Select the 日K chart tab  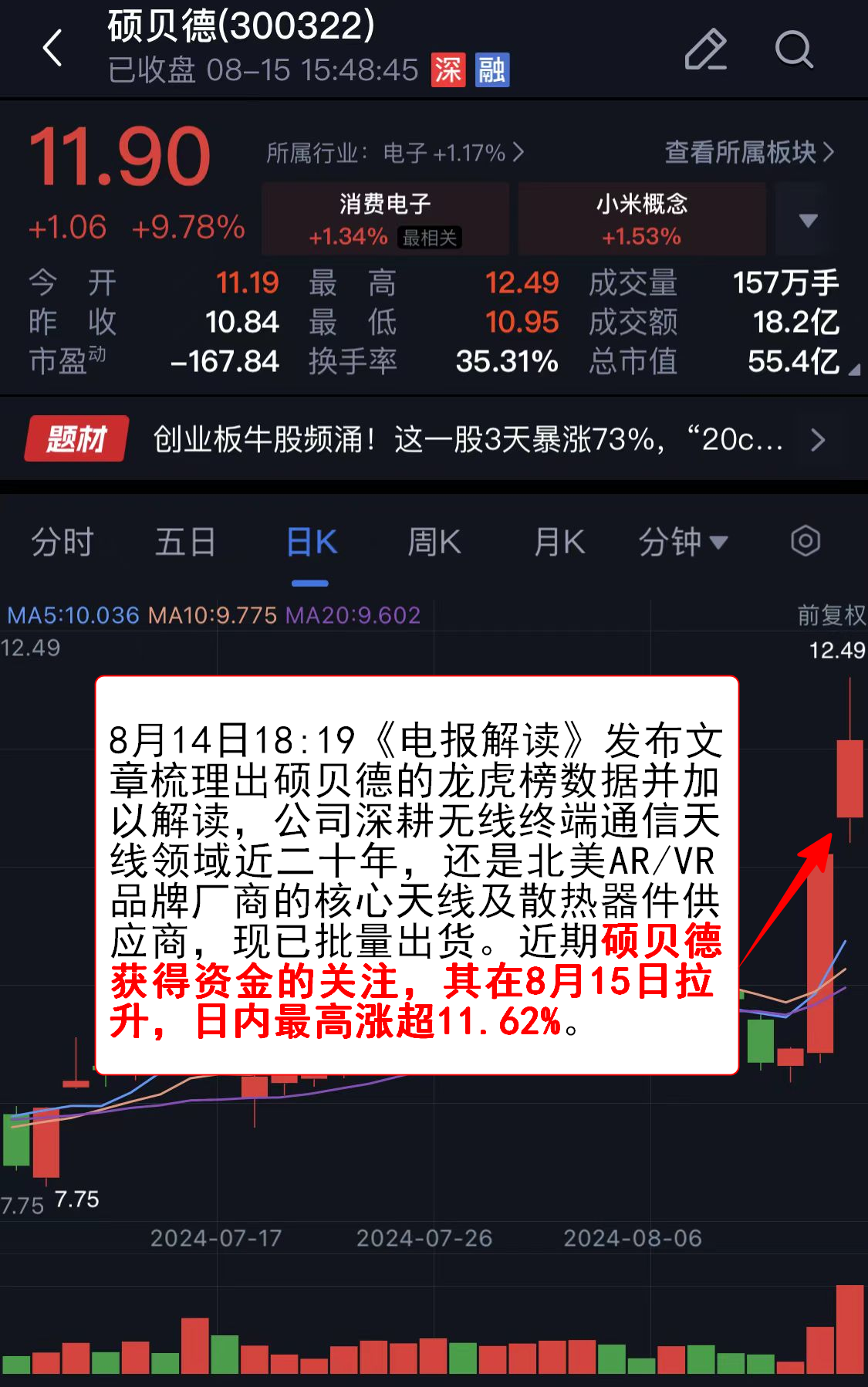[x=311, y=542]
